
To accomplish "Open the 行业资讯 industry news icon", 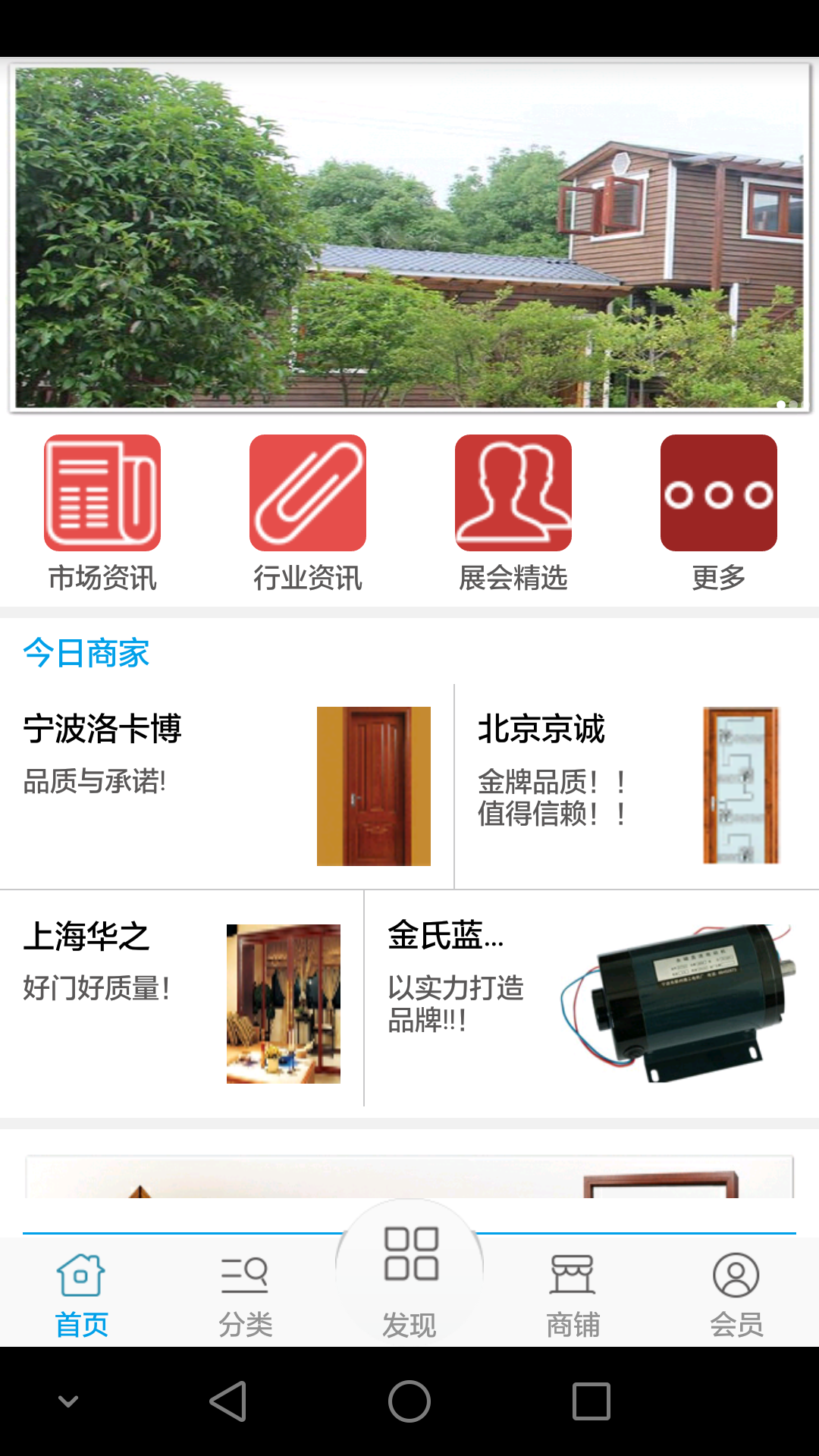I will click(307, 493).
